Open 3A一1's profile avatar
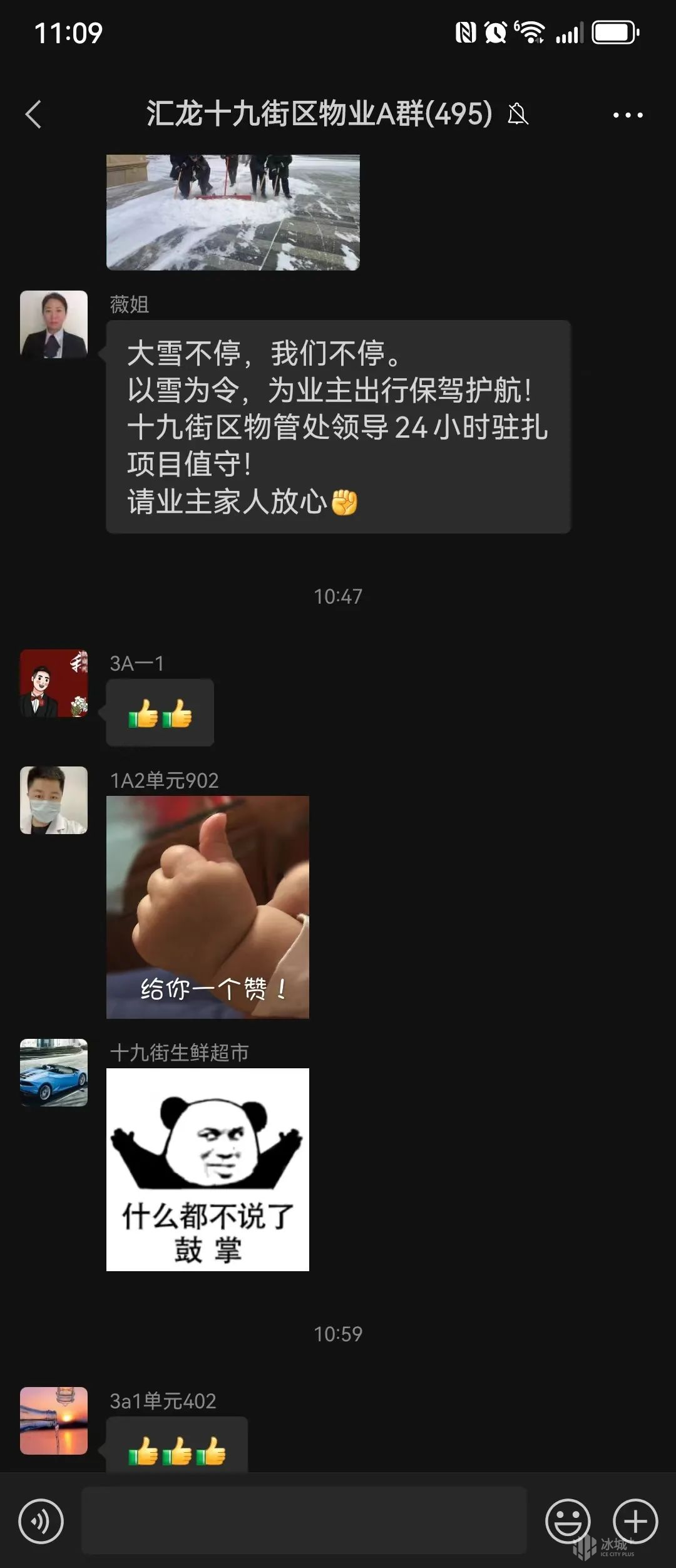 pos(54,683)
